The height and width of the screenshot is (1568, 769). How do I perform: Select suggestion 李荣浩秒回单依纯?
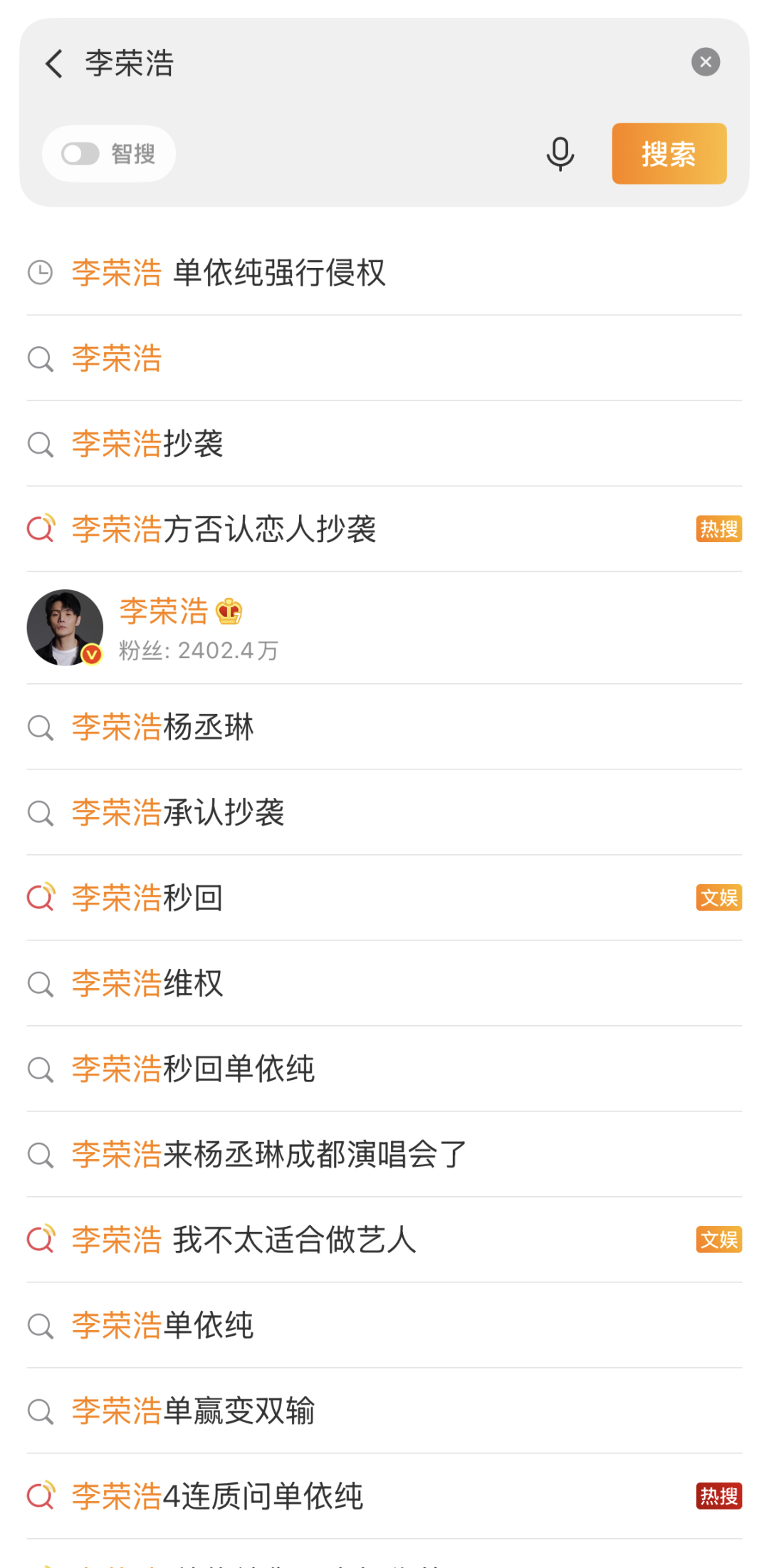pos(193,1069)
